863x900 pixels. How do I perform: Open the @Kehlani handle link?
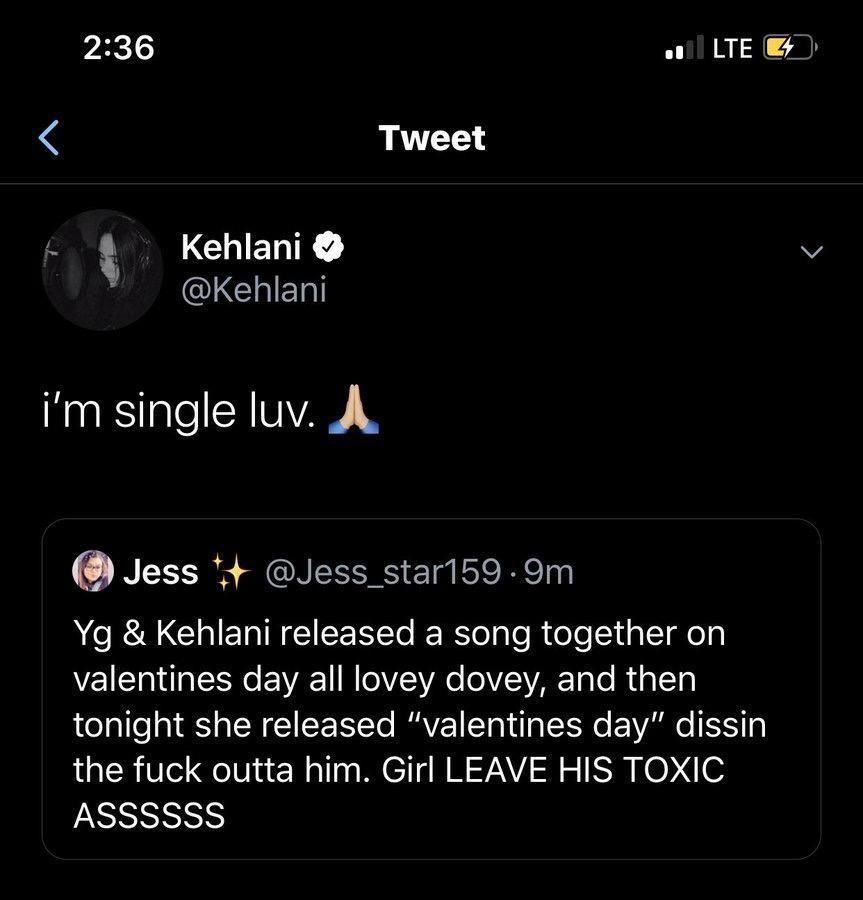pyautogui.click(x=253, y=291)
